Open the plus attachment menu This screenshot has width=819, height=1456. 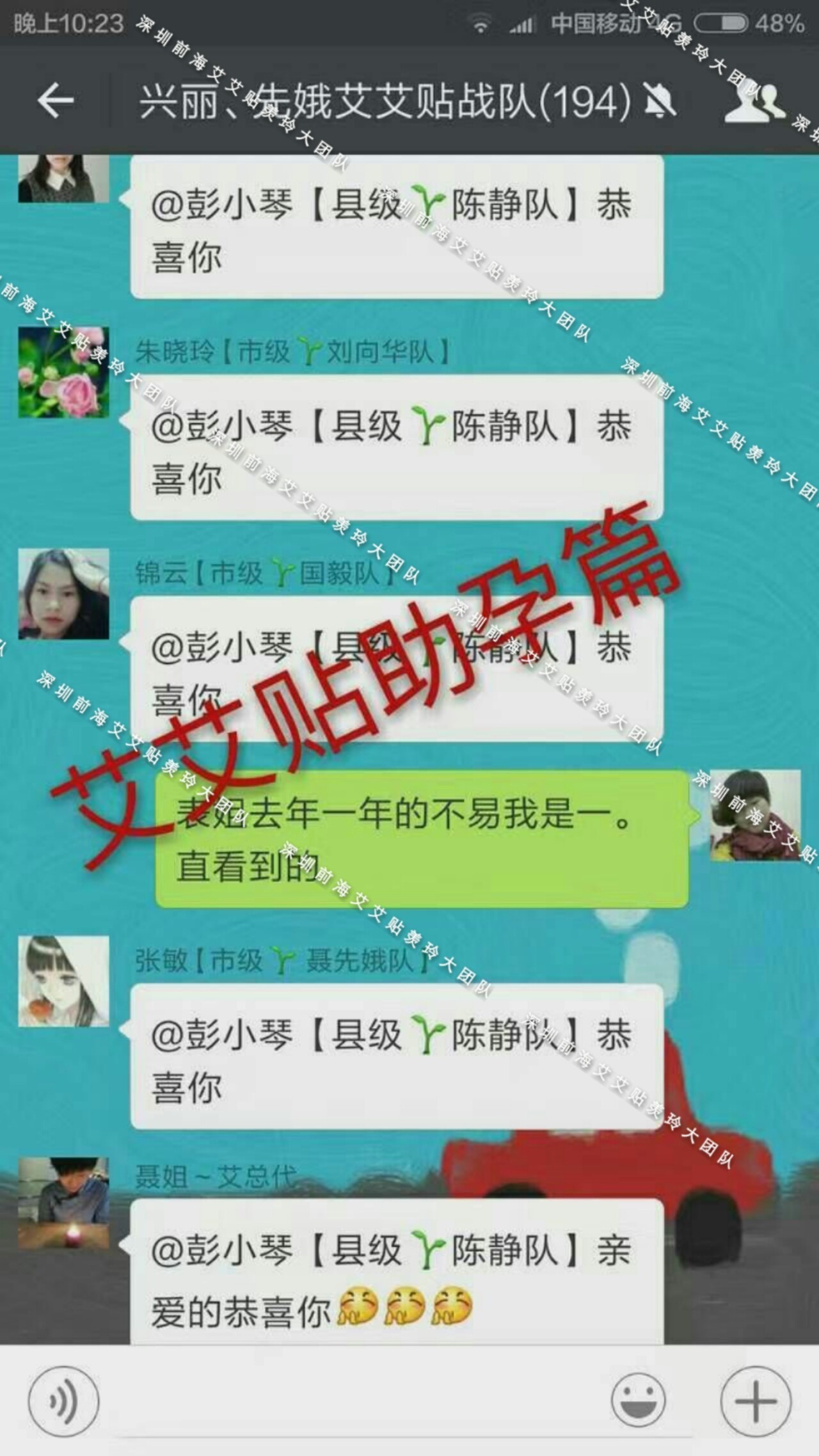tap(756, 1401)
